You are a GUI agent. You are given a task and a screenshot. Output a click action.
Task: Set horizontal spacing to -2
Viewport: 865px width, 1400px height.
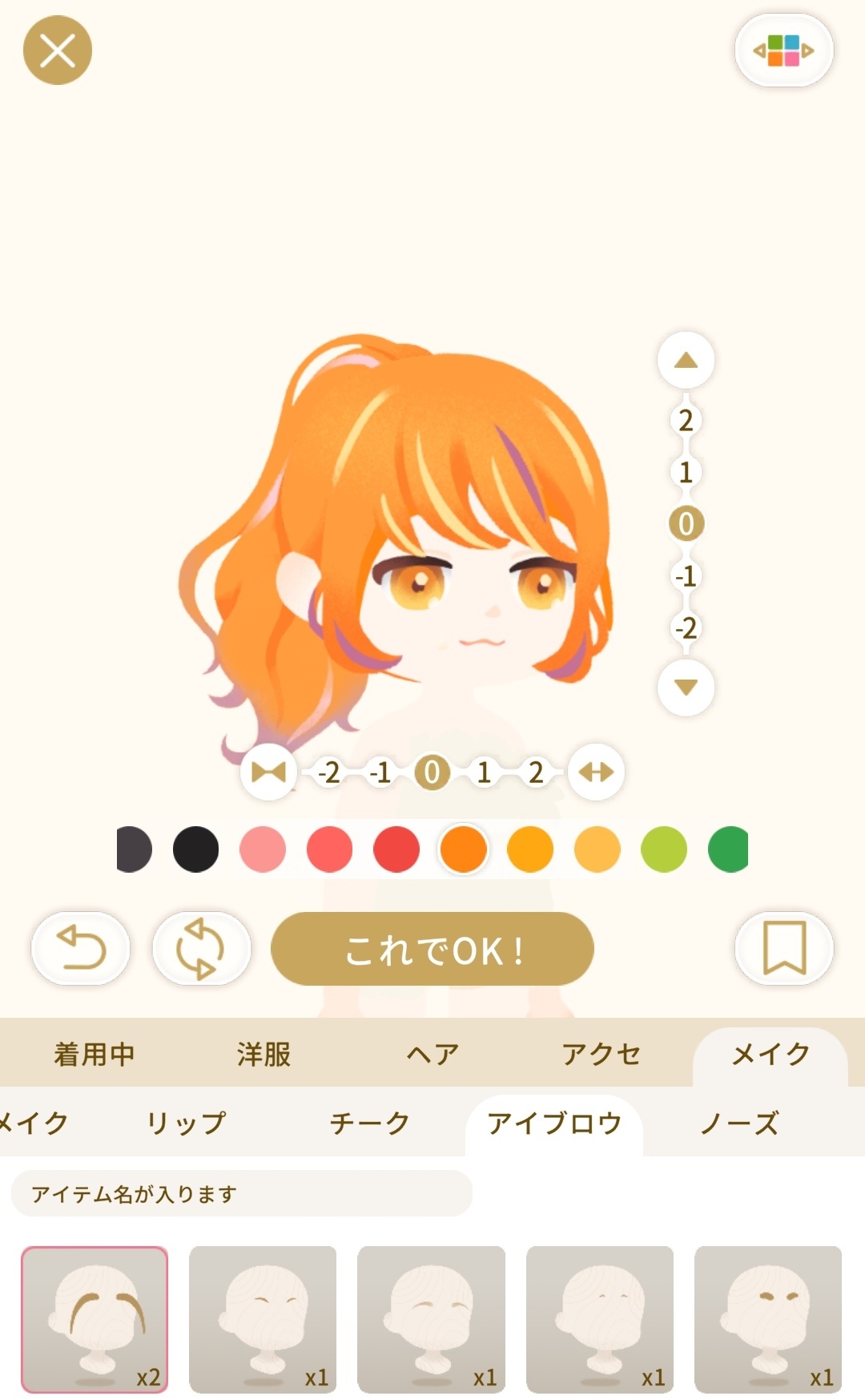point(328,773)
